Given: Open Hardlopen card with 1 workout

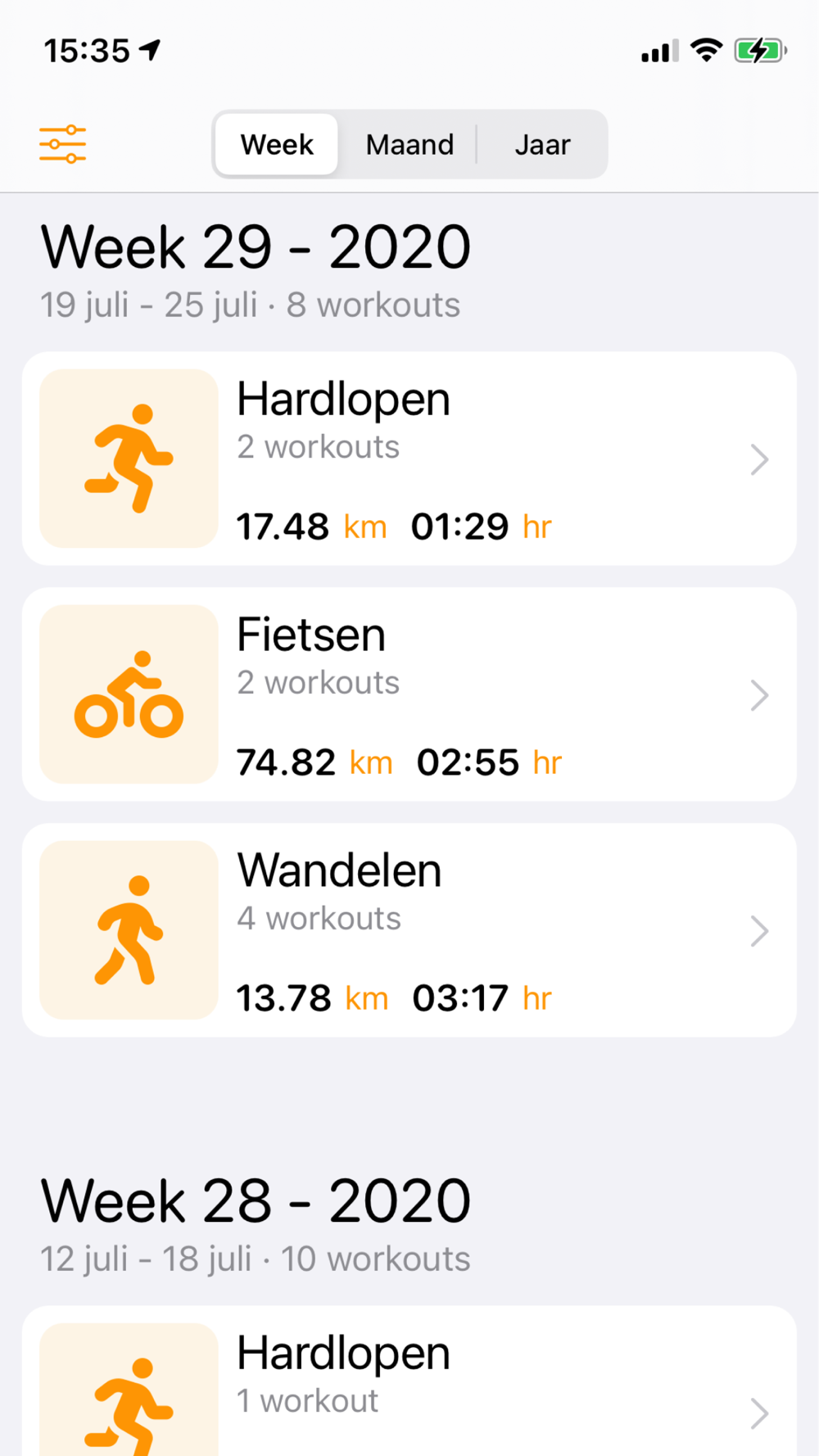Looking at the screenshot, I should coord(409,1381).
